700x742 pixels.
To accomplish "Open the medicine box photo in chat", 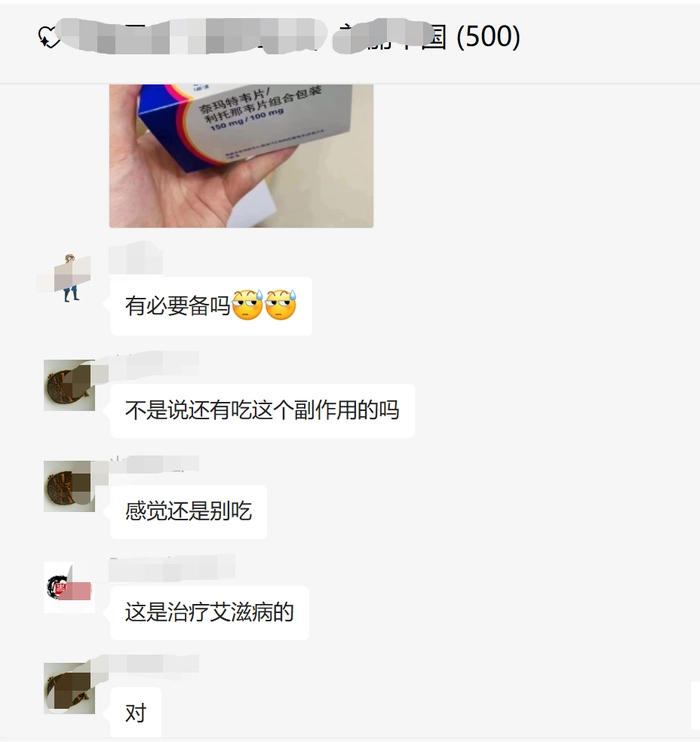I will [x=241, y=155].
